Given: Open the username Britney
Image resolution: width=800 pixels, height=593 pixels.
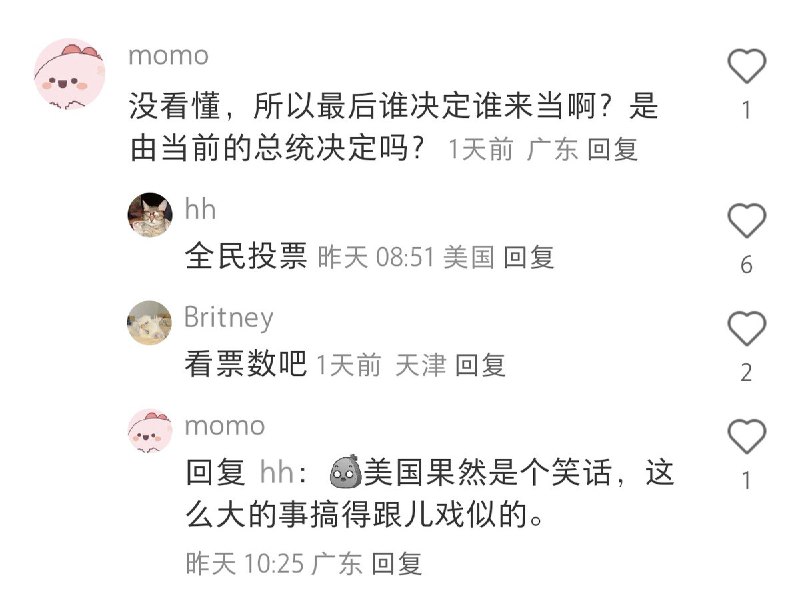Looking at the screenshot, I should (229, 318).
